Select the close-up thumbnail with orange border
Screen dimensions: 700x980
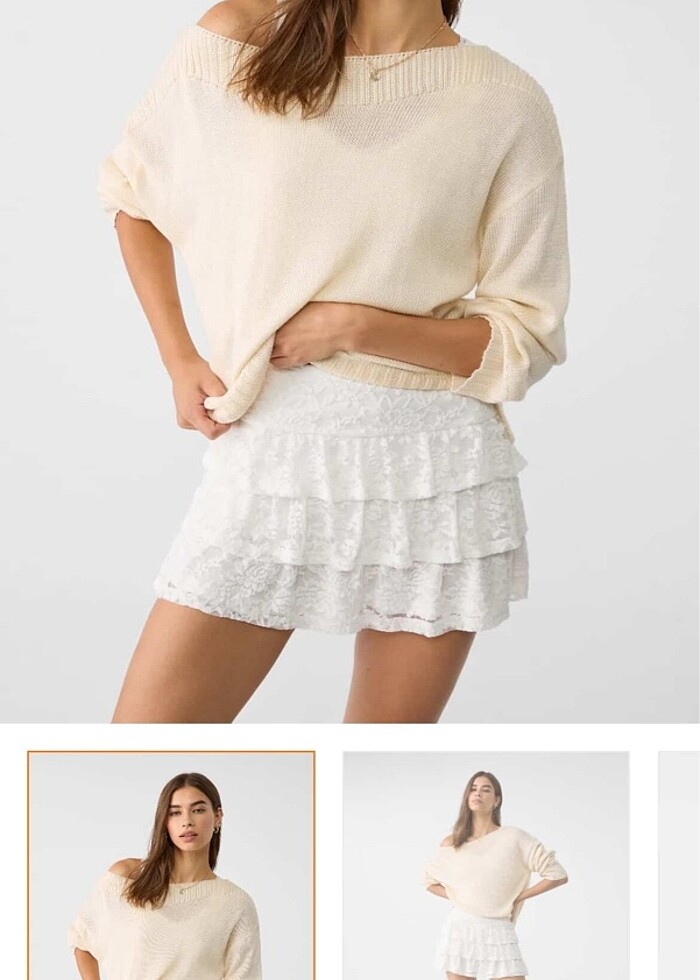click(x=171, y=865)
